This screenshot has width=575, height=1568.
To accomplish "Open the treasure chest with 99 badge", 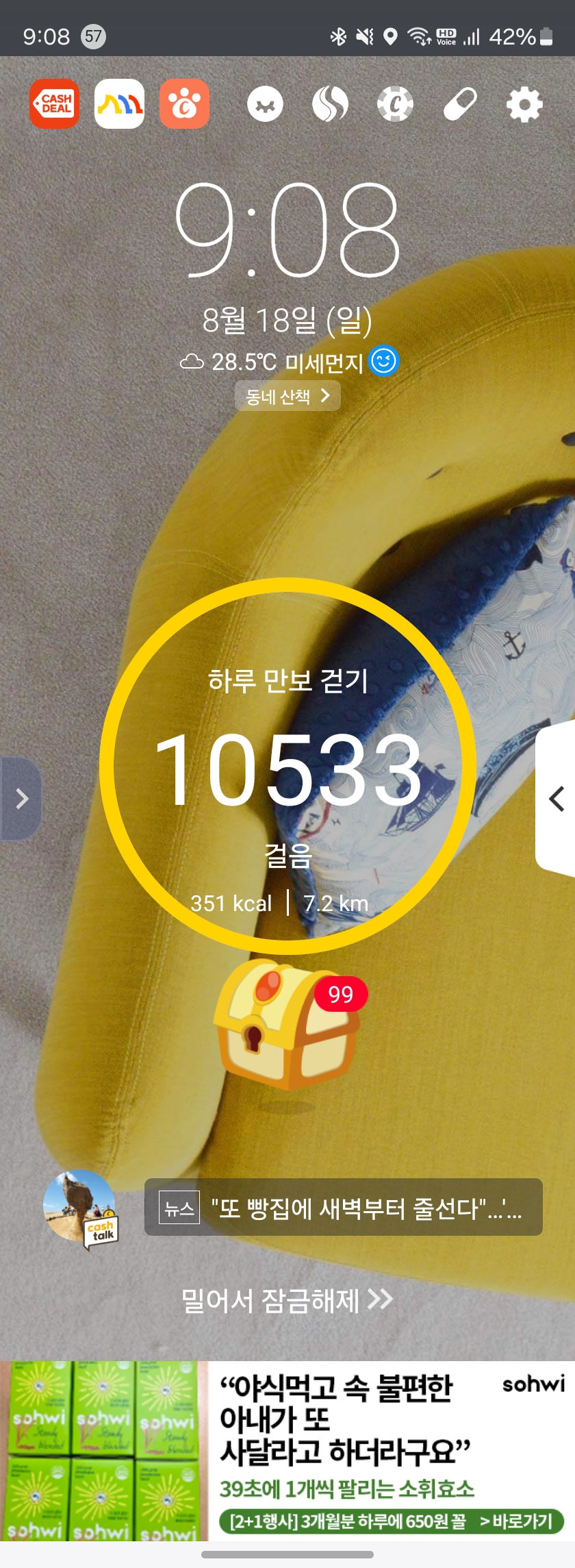I will 286,1024.
